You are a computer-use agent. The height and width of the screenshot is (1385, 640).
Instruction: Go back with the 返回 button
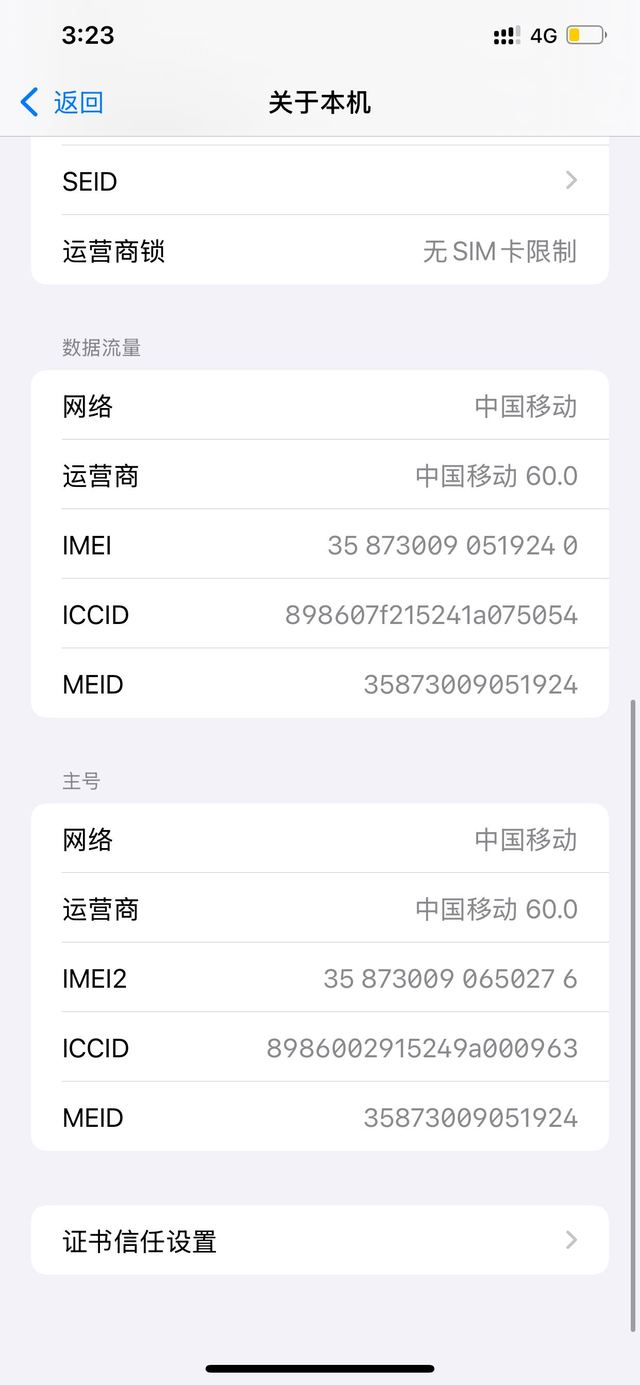(62, 102)
